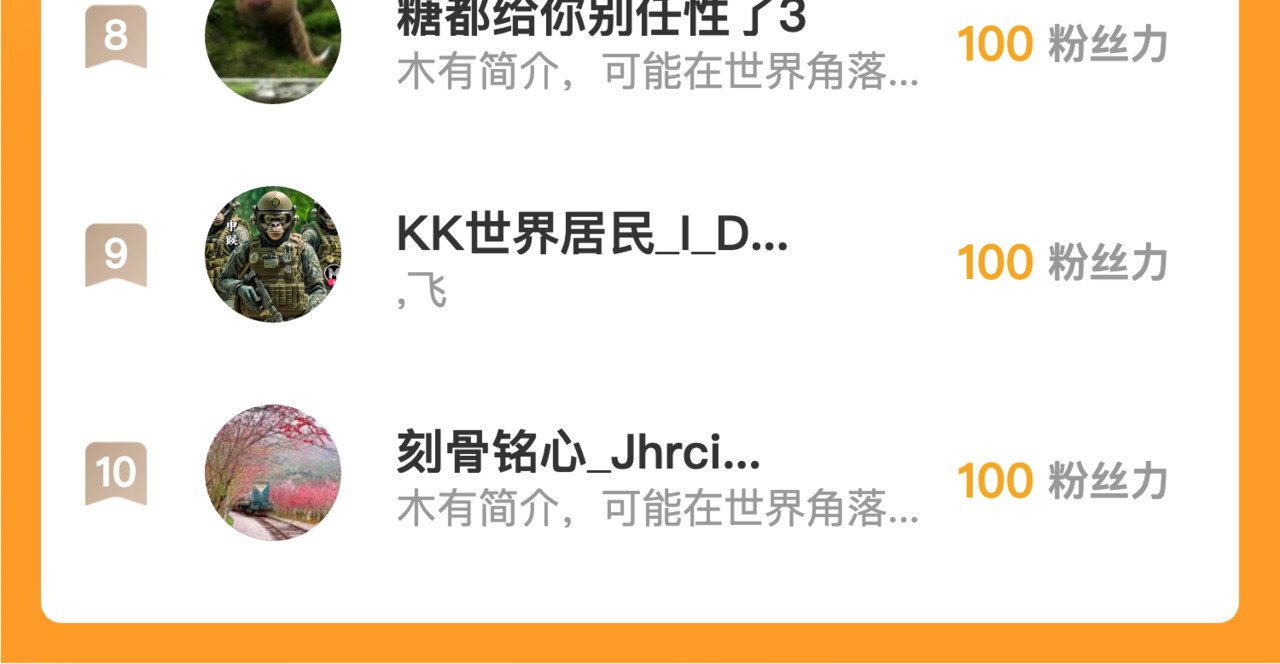Viewport: 1280px width, 664px height.
Task: View the monkey soldier avatar of KK世界居民
Action: tap(273, 254)
